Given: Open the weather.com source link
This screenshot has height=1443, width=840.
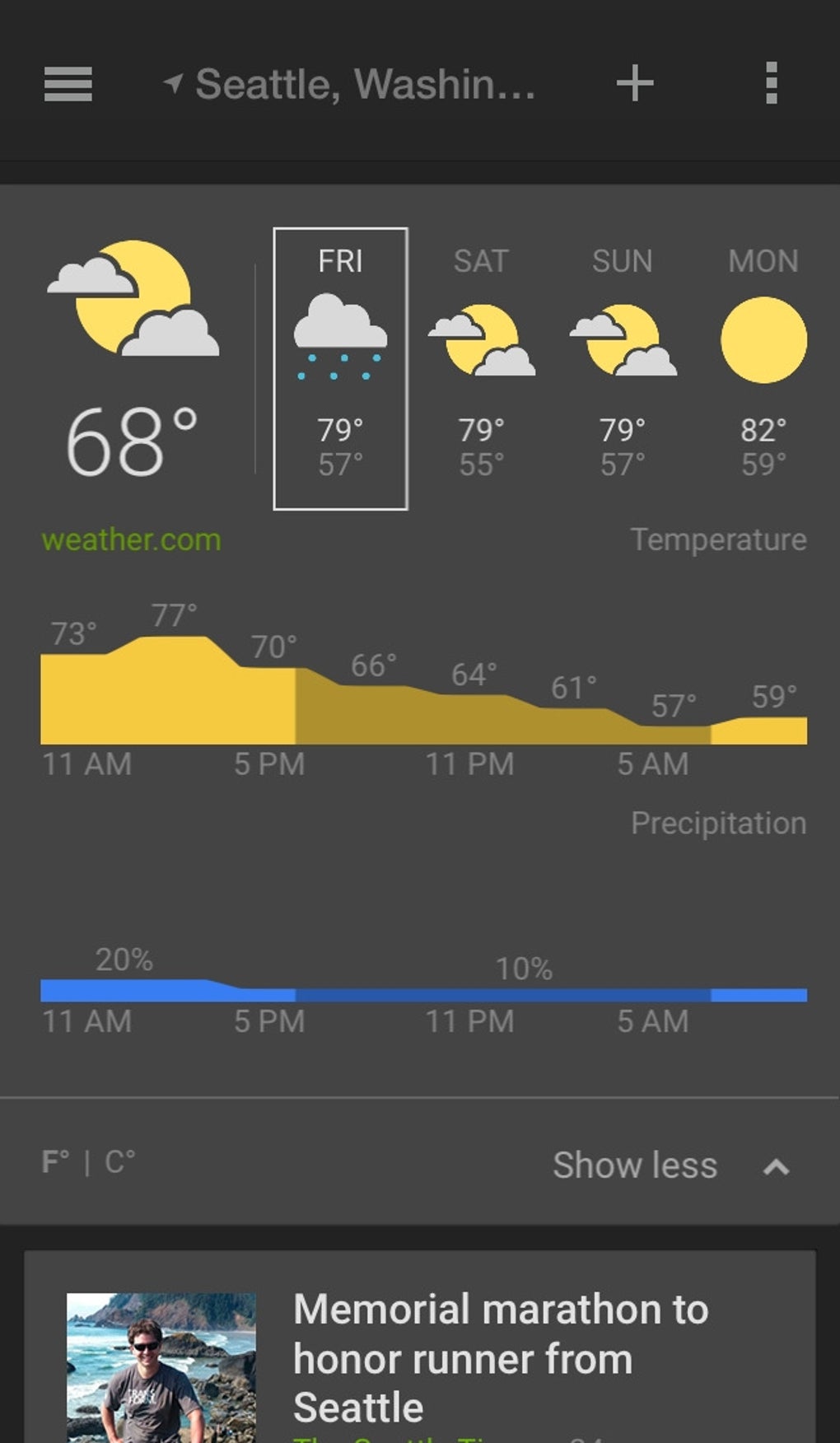Looking at the screenshot, I should tap(131, 540).
